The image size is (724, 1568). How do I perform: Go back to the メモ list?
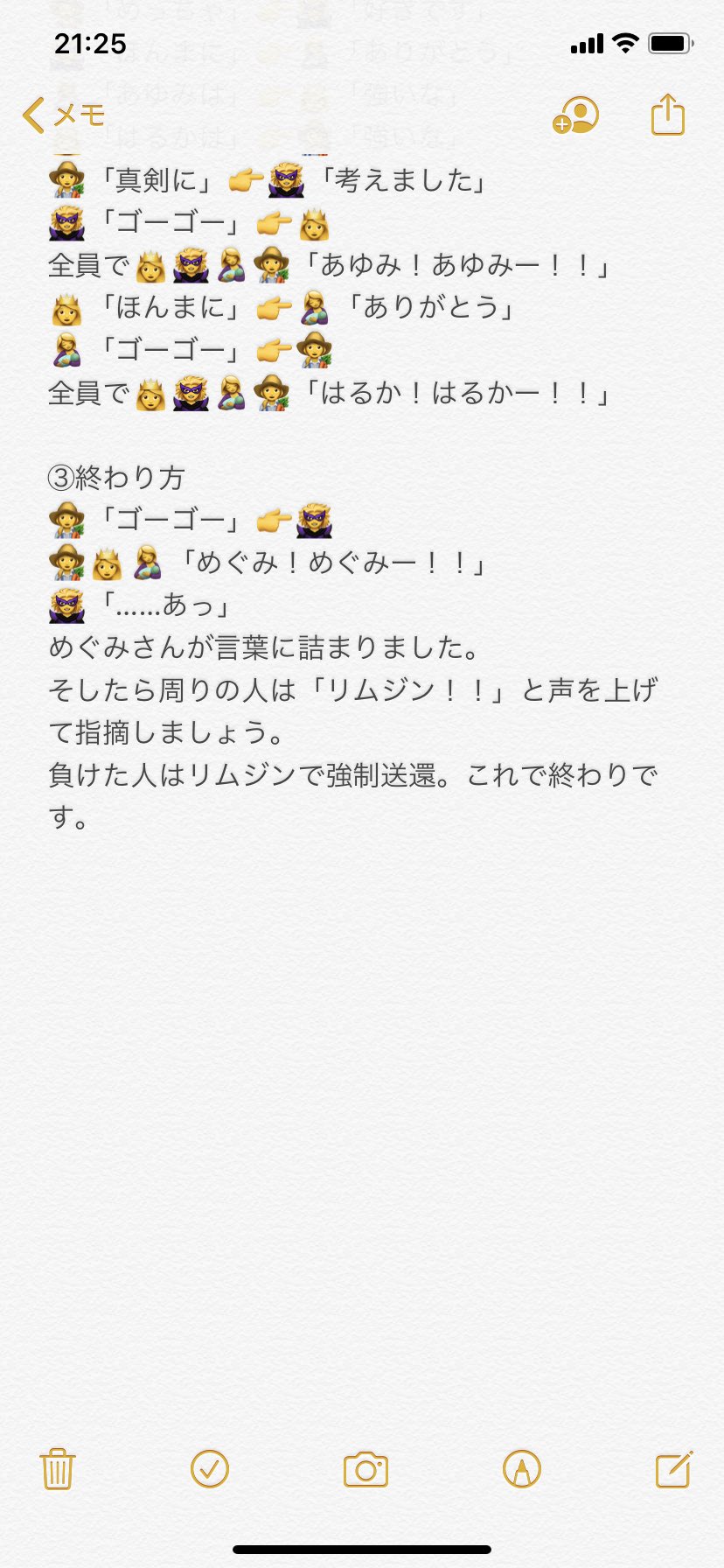click(63, 115)
